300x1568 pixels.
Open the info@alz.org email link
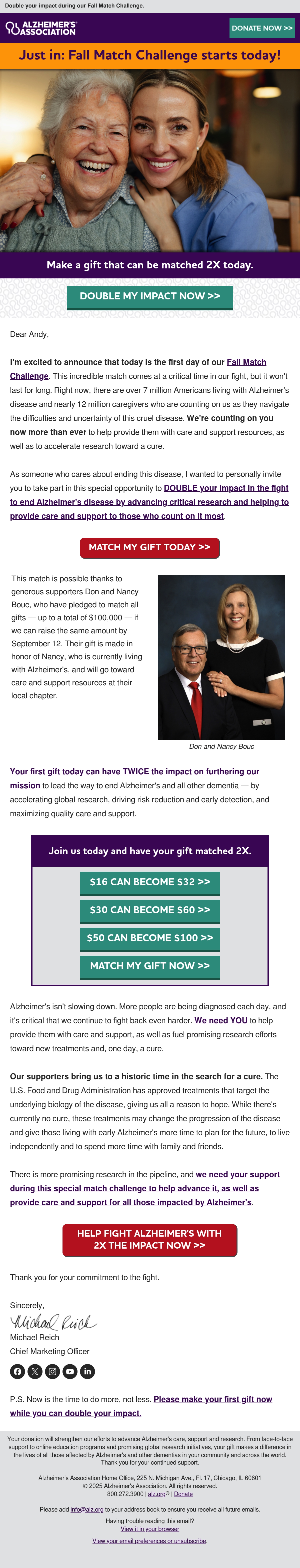tap(87, 1510)
